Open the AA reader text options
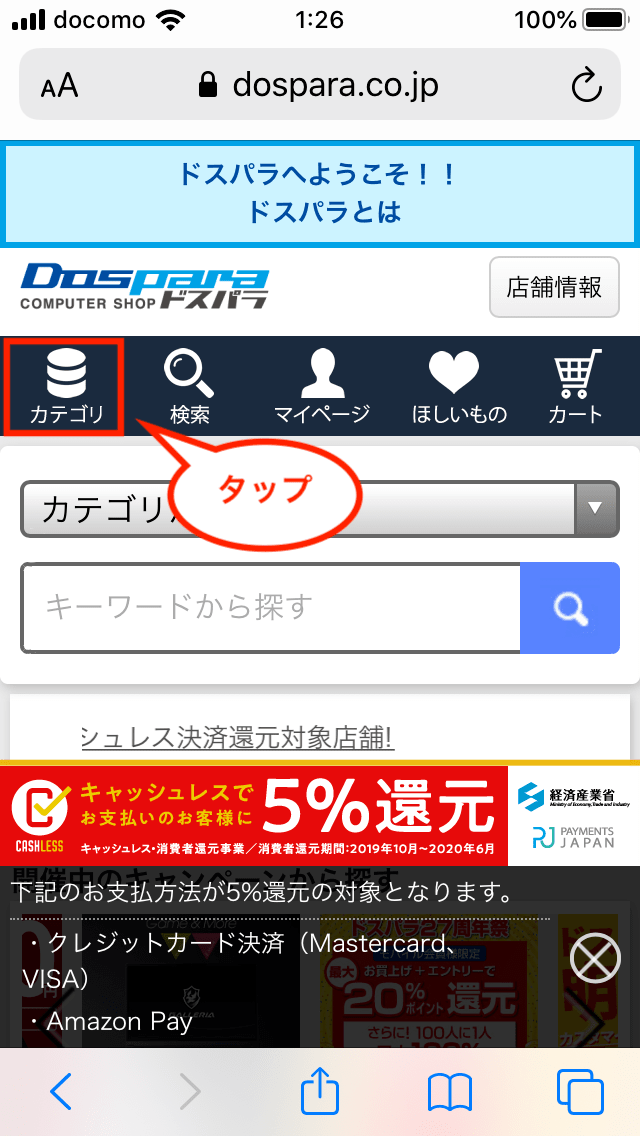 59,86
